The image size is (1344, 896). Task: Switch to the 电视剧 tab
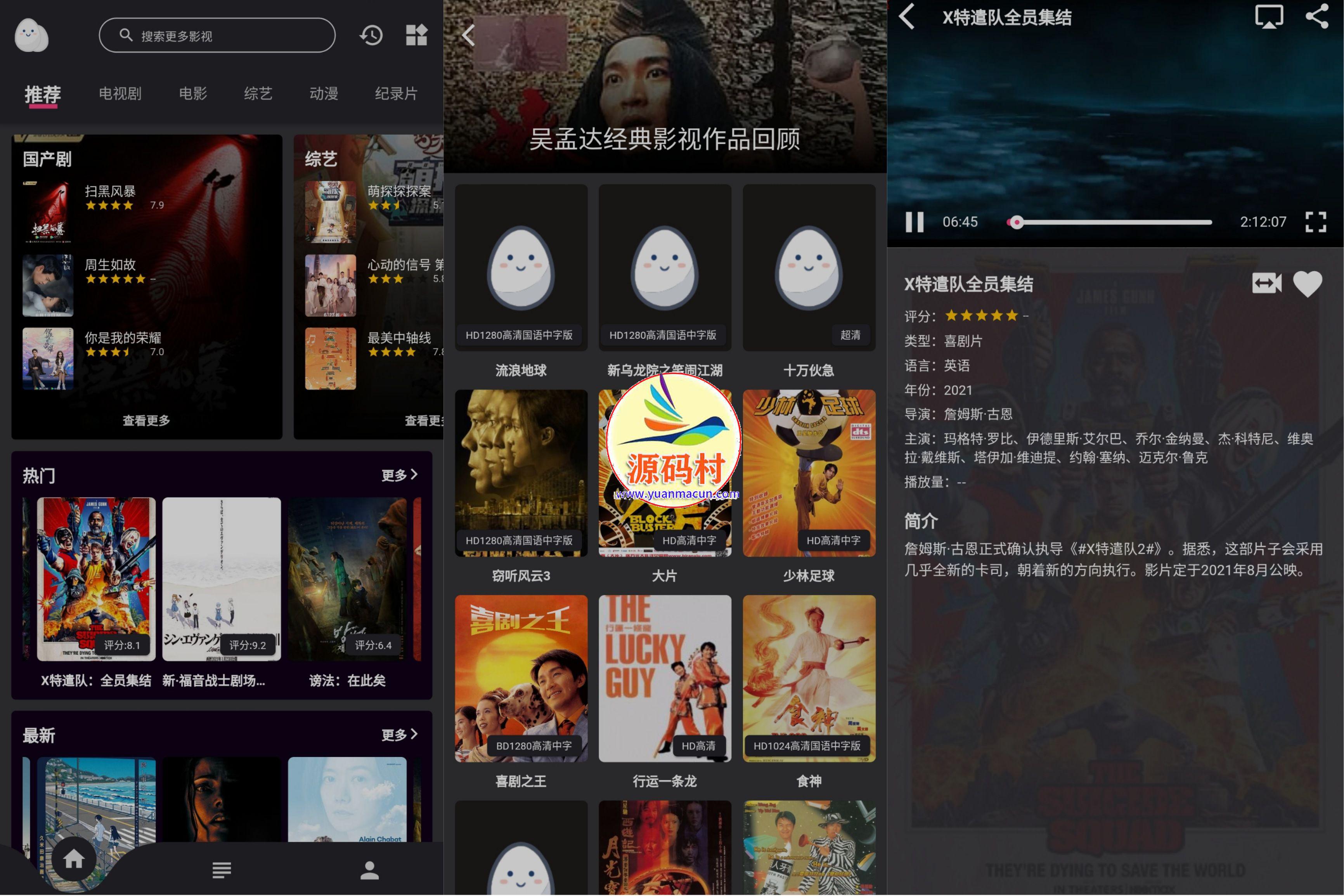tap(120, 93)
